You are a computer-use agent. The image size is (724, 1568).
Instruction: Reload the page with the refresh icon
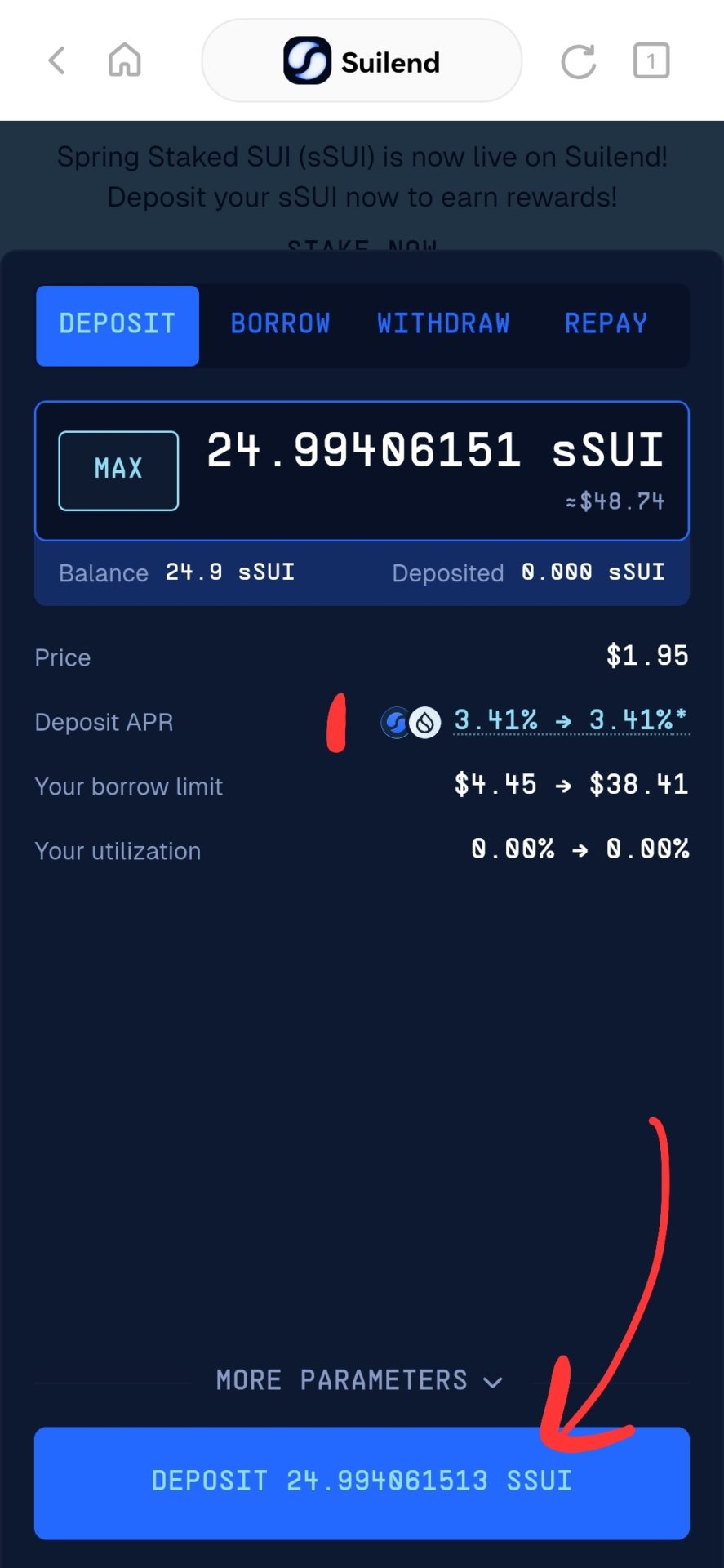coord(578,60)
